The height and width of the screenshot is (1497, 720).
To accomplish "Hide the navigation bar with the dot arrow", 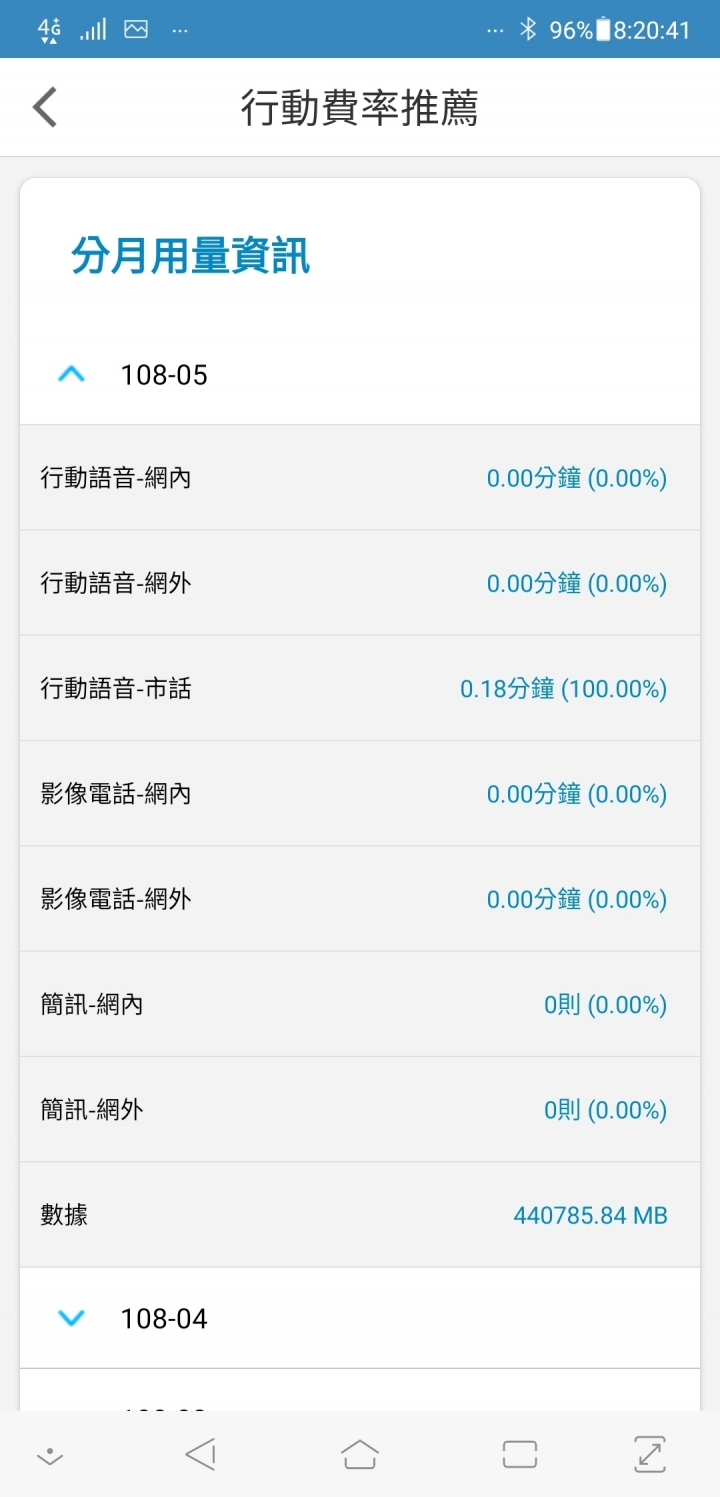I will pos(49,1456).
